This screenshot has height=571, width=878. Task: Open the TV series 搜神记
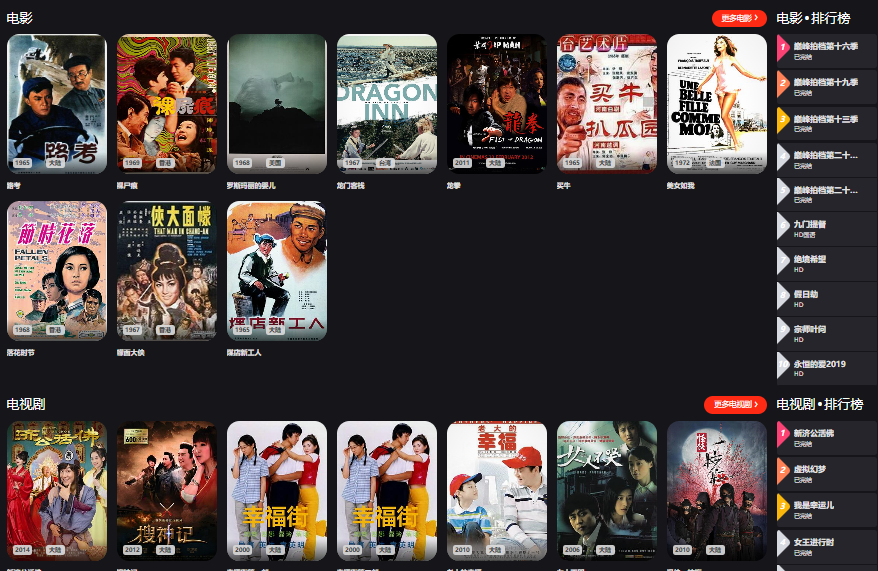point(167,490)
